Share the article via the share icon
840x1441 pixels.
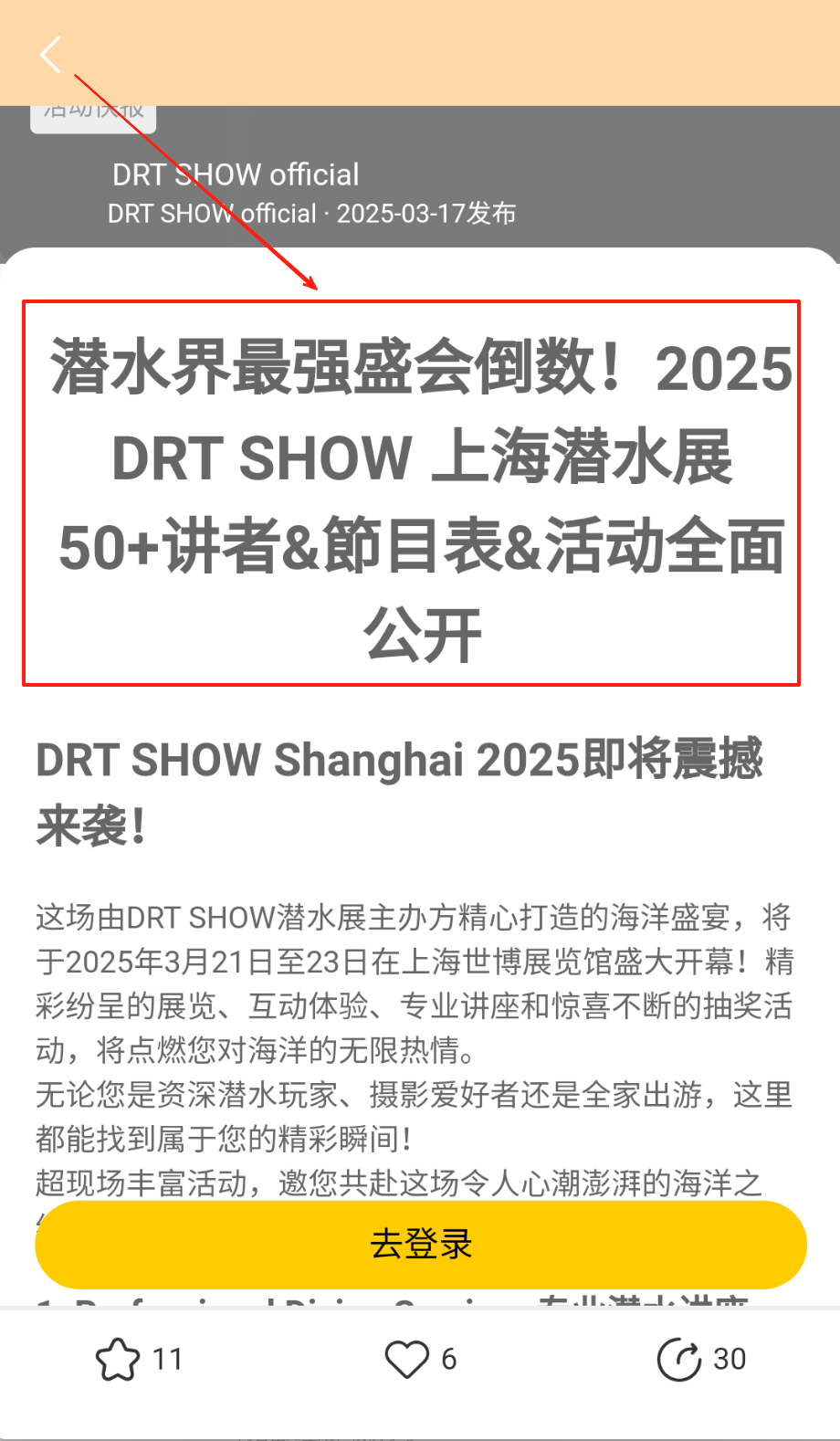(x=679, y=1359)
